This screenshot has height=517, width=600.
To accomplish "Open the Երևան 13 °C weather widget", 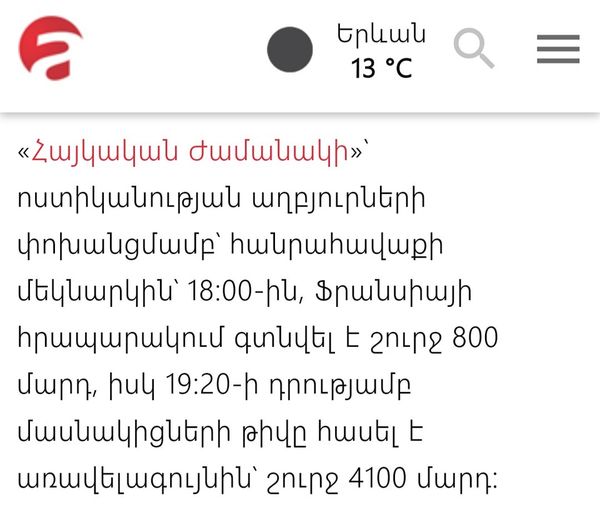I will point(345,50).
